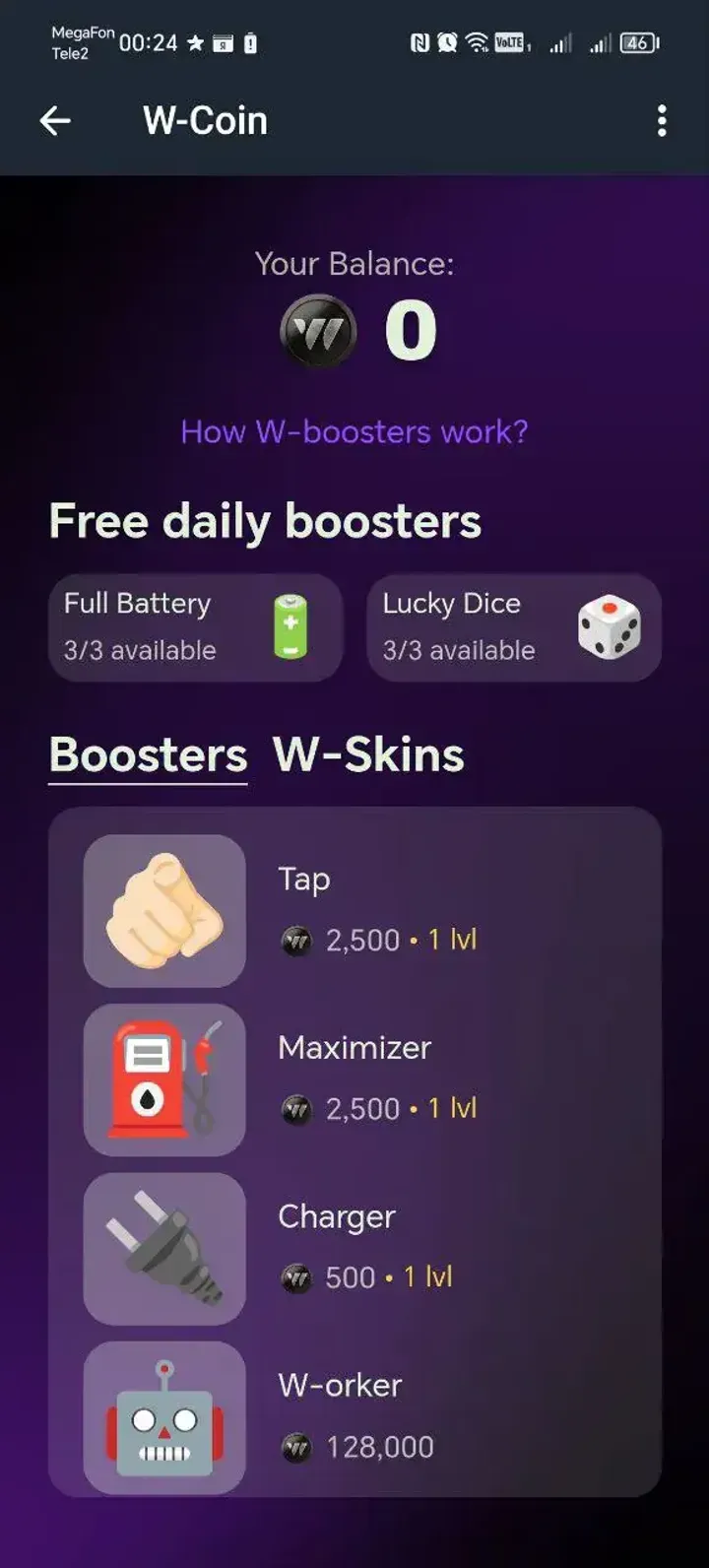
Task: Upgrade the Charger booster
Action: (354, 1248)
